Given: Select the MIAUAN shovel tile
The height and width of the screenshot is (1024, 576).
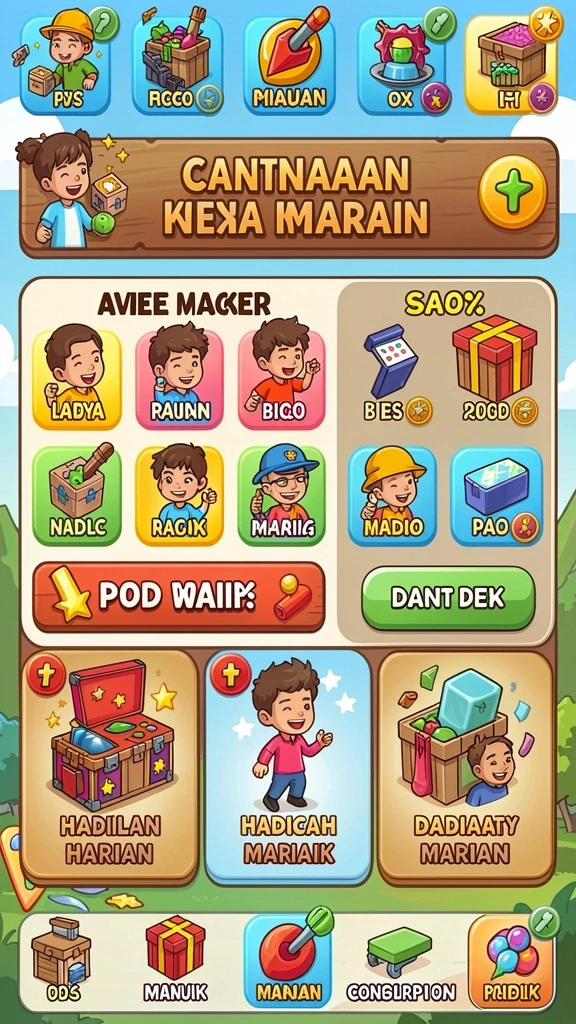Looking at the screenshot, I should point(289,64).
